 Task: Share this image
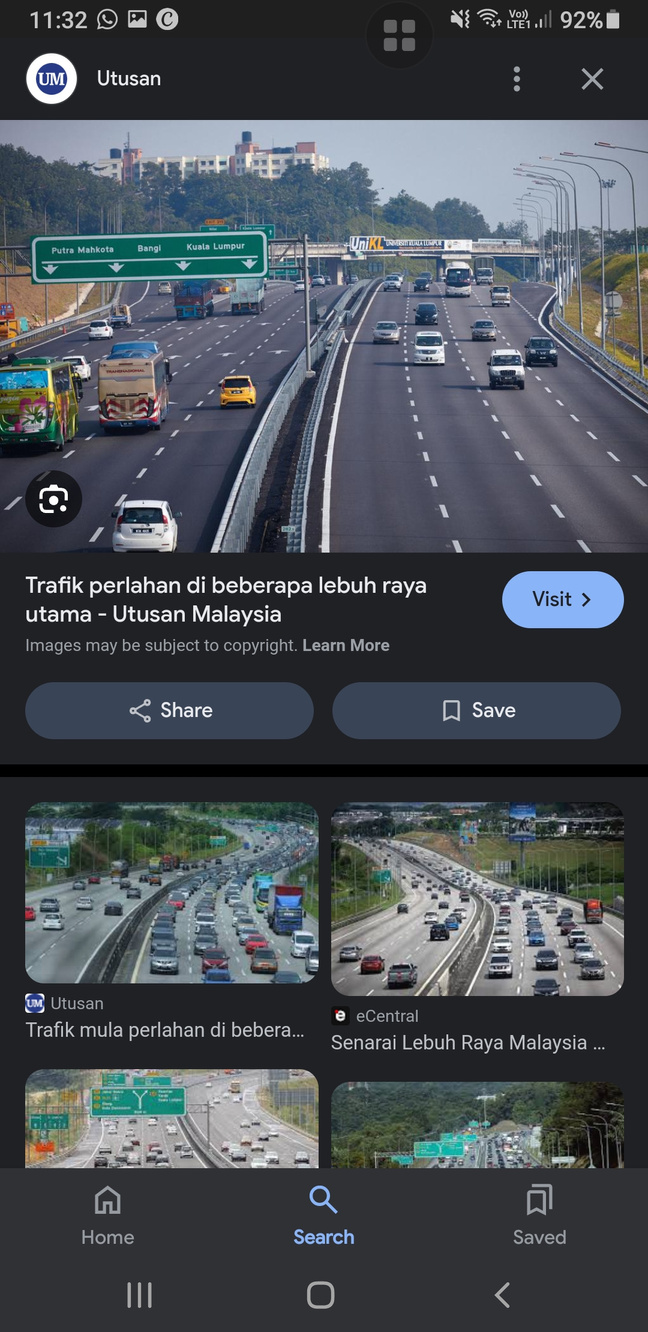pyautogui.click(x=170, y=710)
